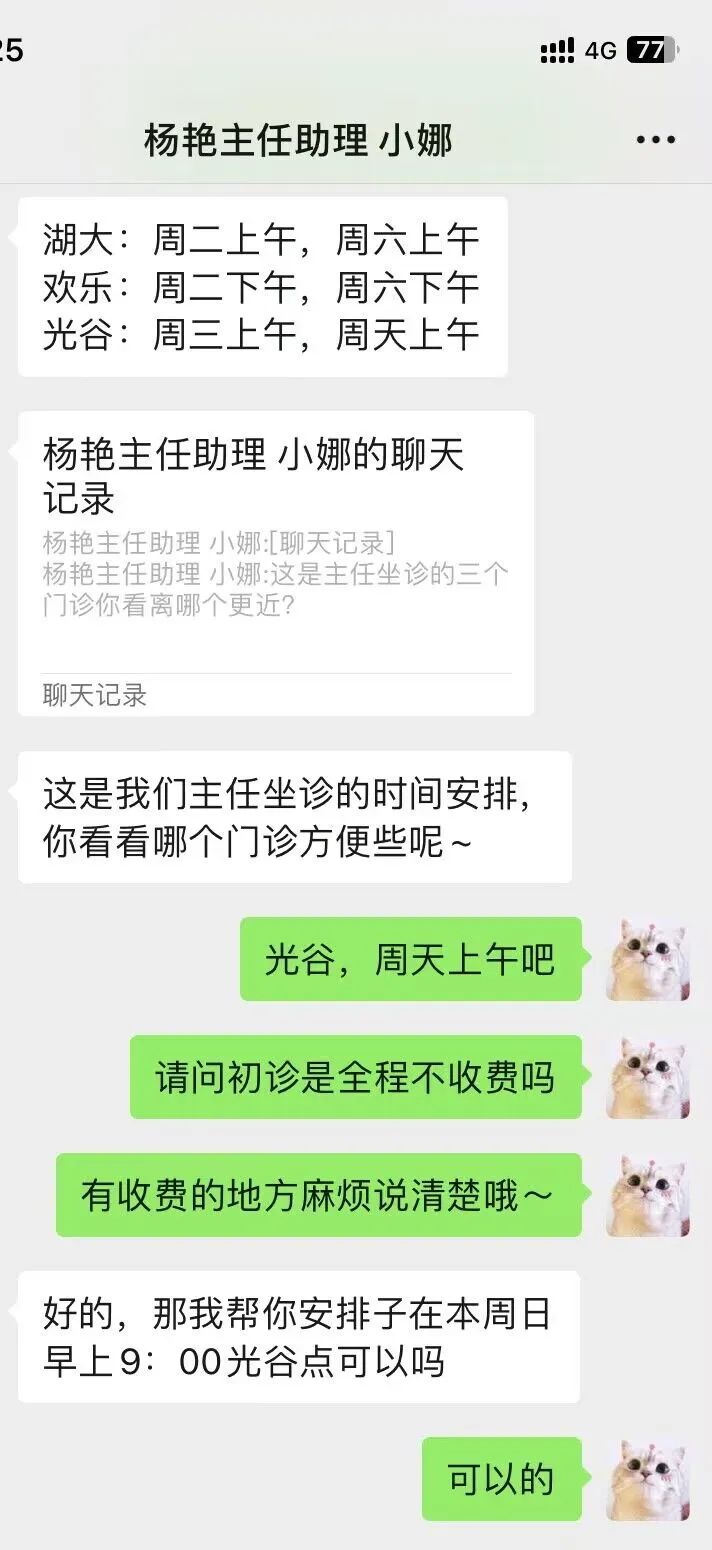Open the forwarded 聊天记录 card
The image size is (712, 1550).
click(x=276, y=563)
